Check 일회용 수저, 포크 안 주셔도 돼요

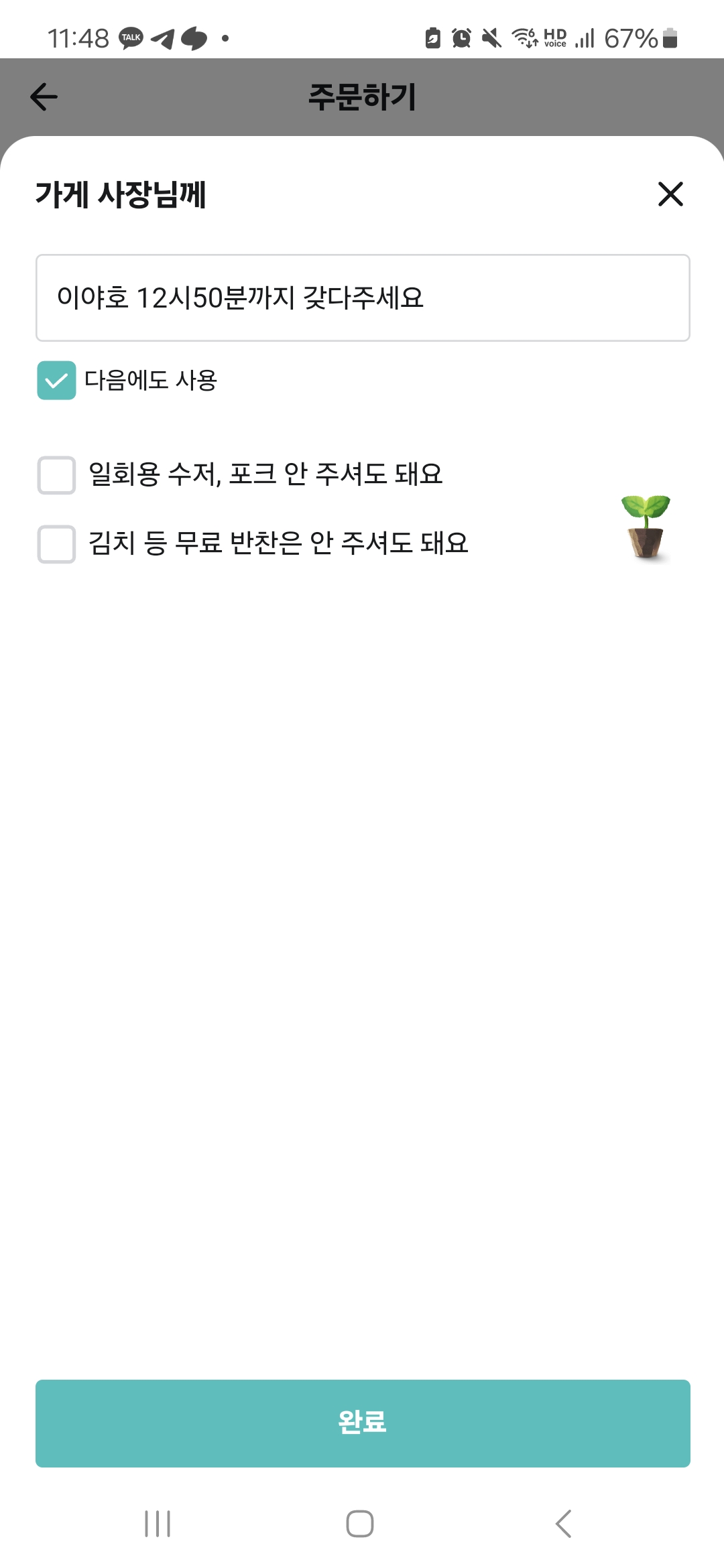(56, 475)
